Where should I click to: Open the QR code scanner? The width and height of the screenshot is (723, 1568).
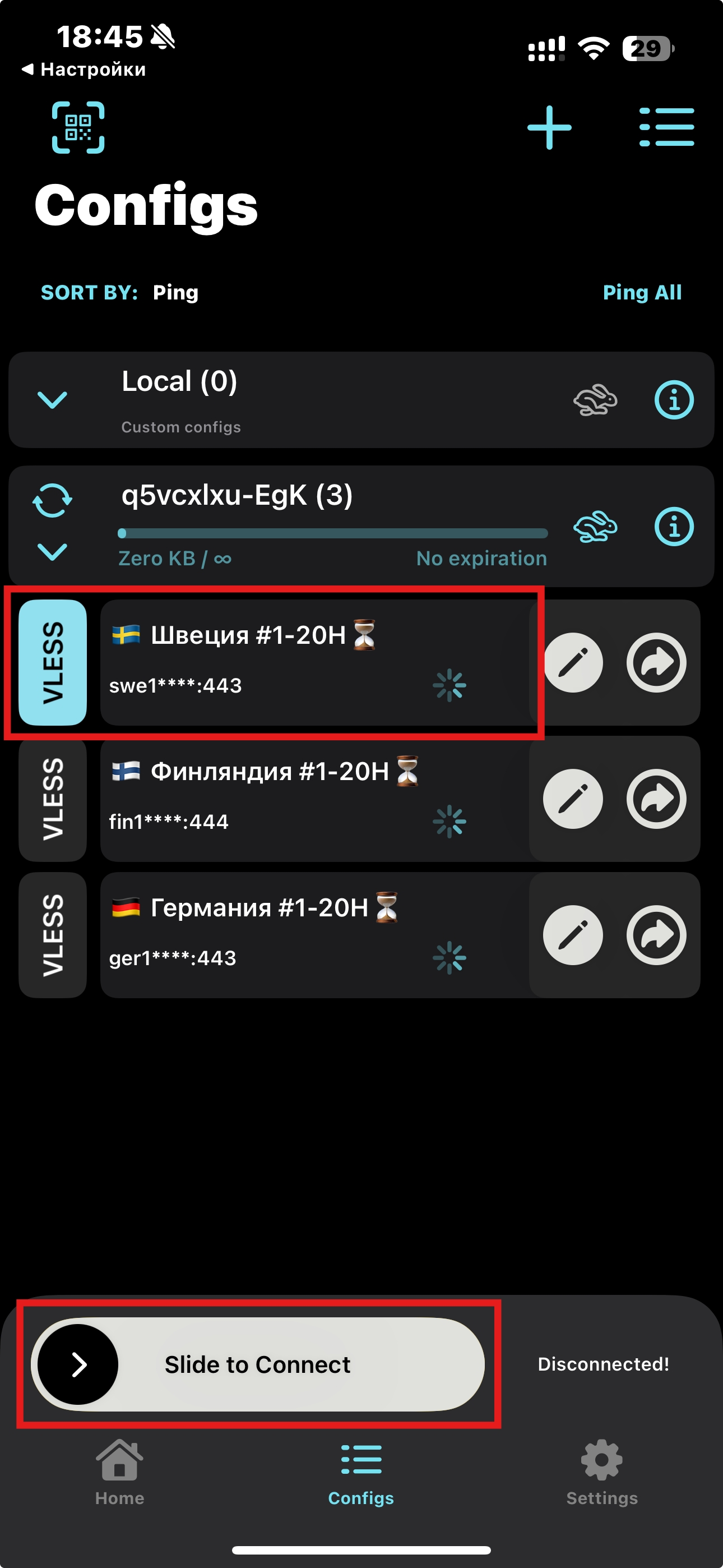(x=78, y=127)
